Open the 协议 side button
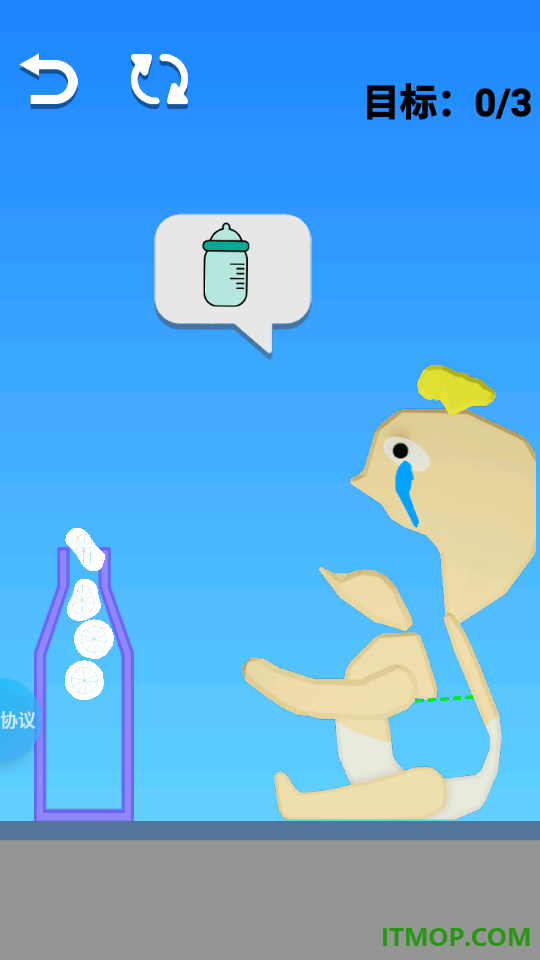 point(18,720)
